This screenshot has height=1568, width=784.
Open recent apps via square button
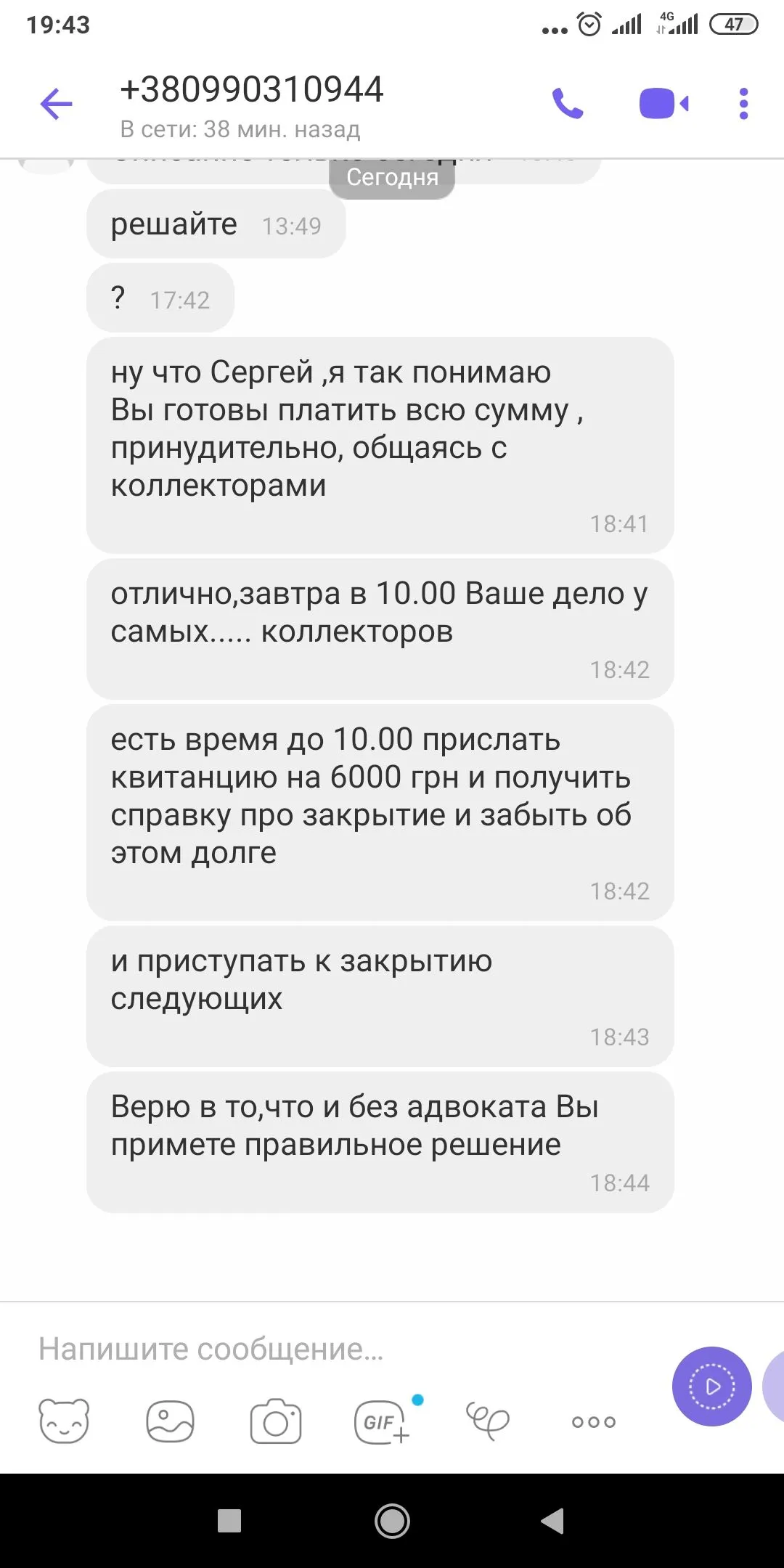click(x=229, y=1521)
